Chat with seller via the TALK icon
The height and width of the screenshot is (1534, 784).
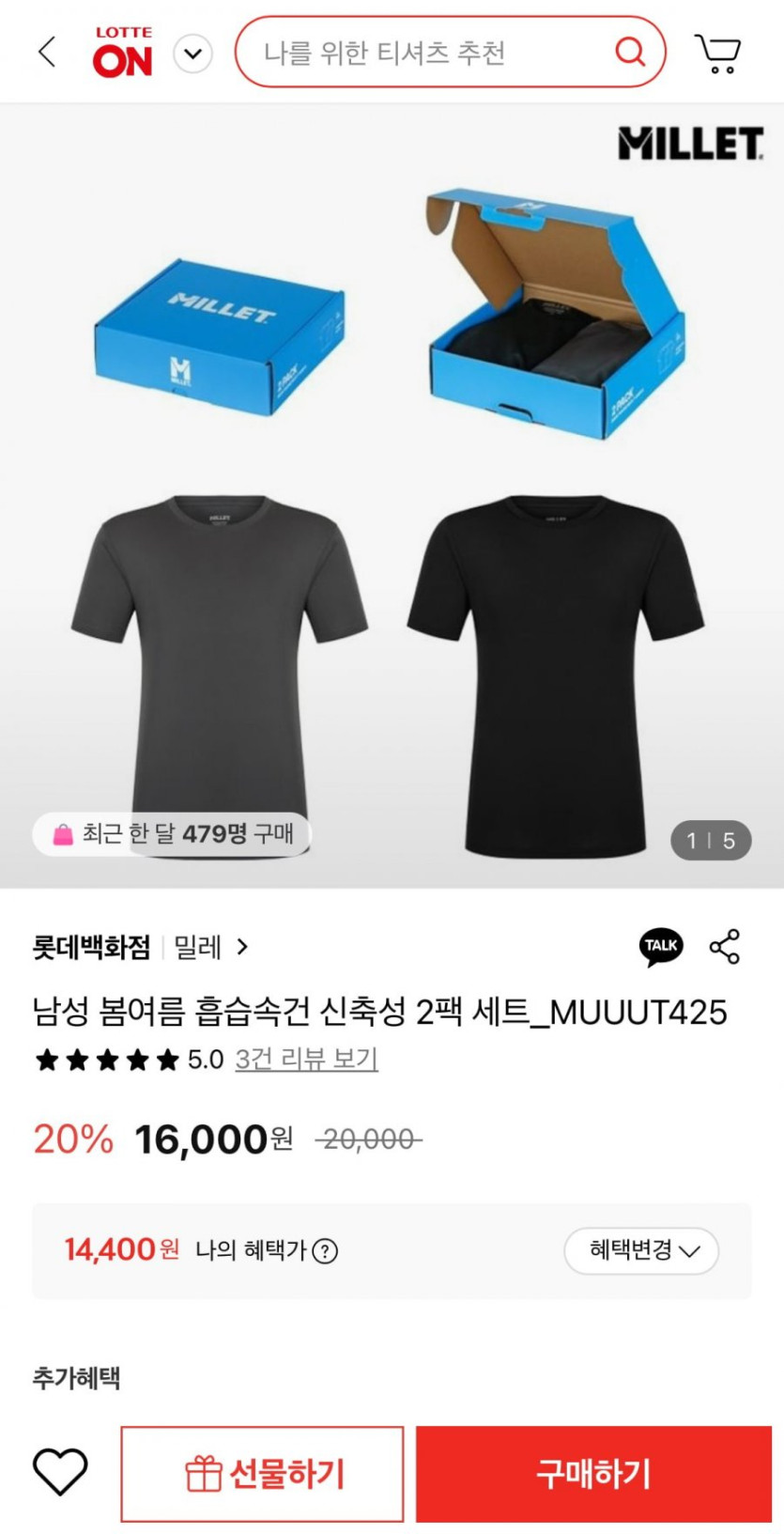661,946
